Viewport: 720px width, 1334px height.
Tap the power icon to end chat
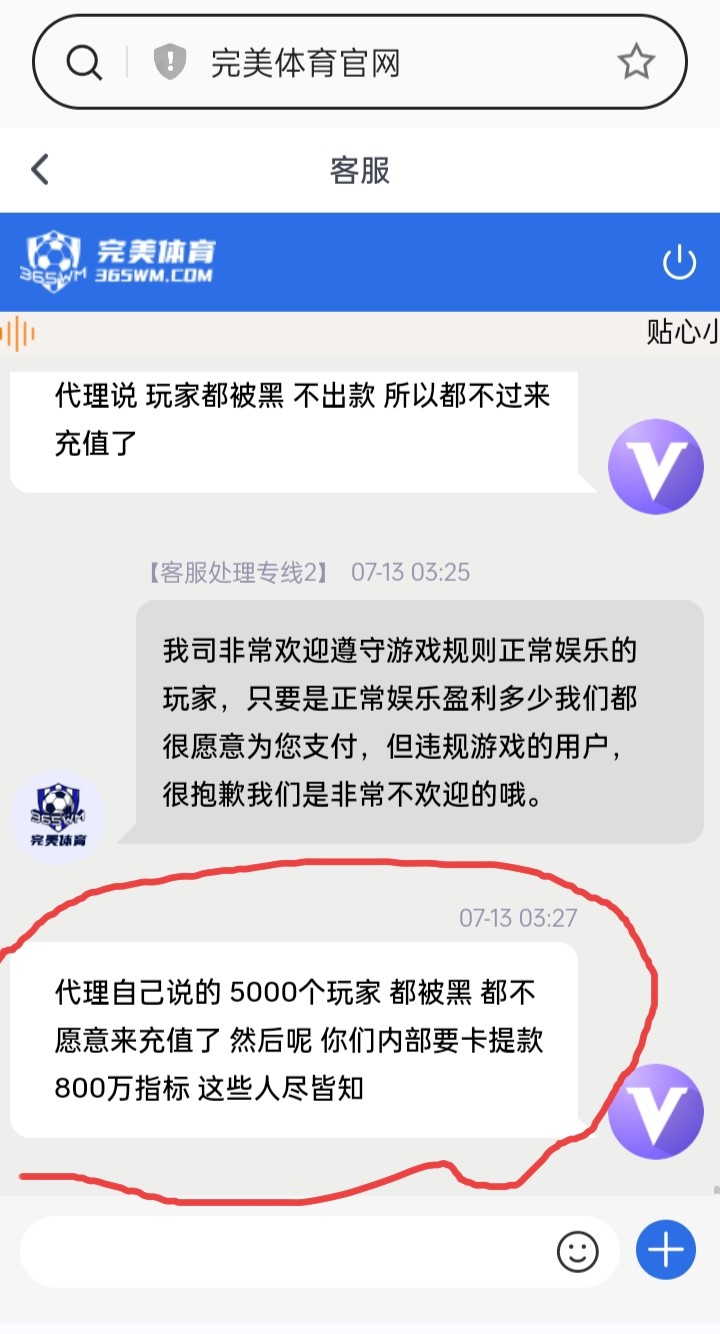(x=679, y=263)
